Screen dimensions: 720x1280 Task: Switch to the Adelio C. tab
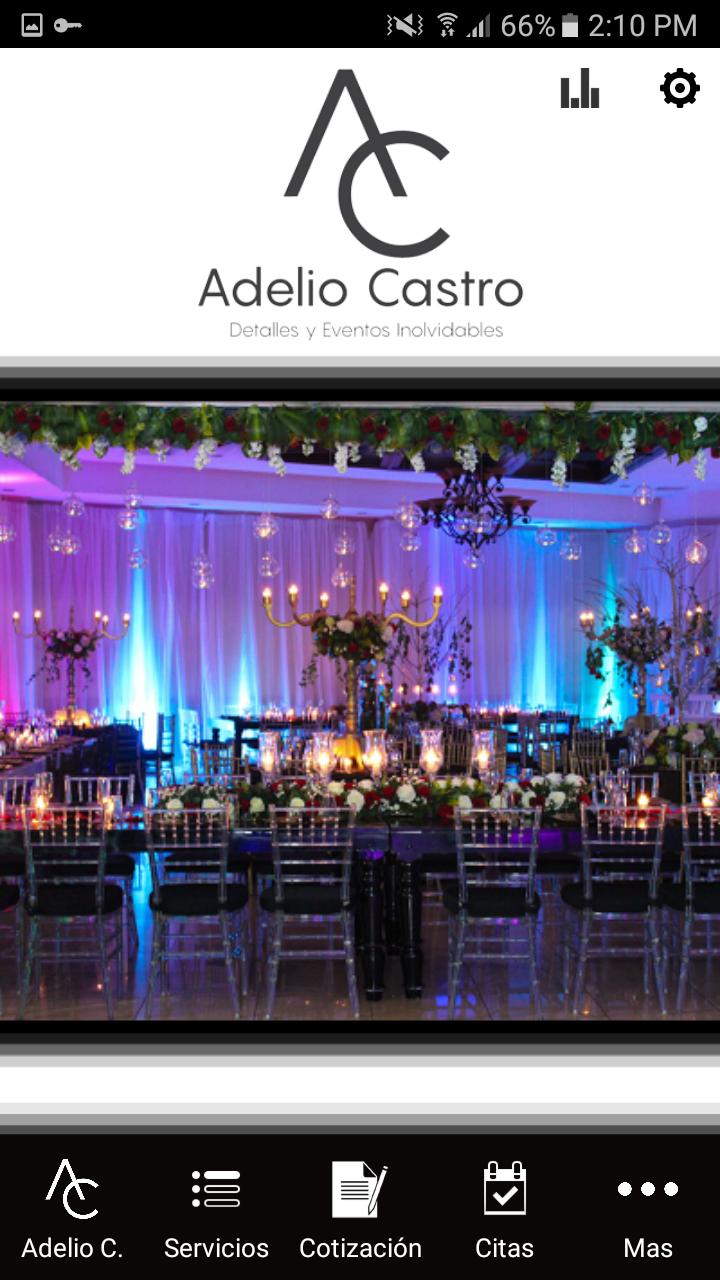point(72,1208)
